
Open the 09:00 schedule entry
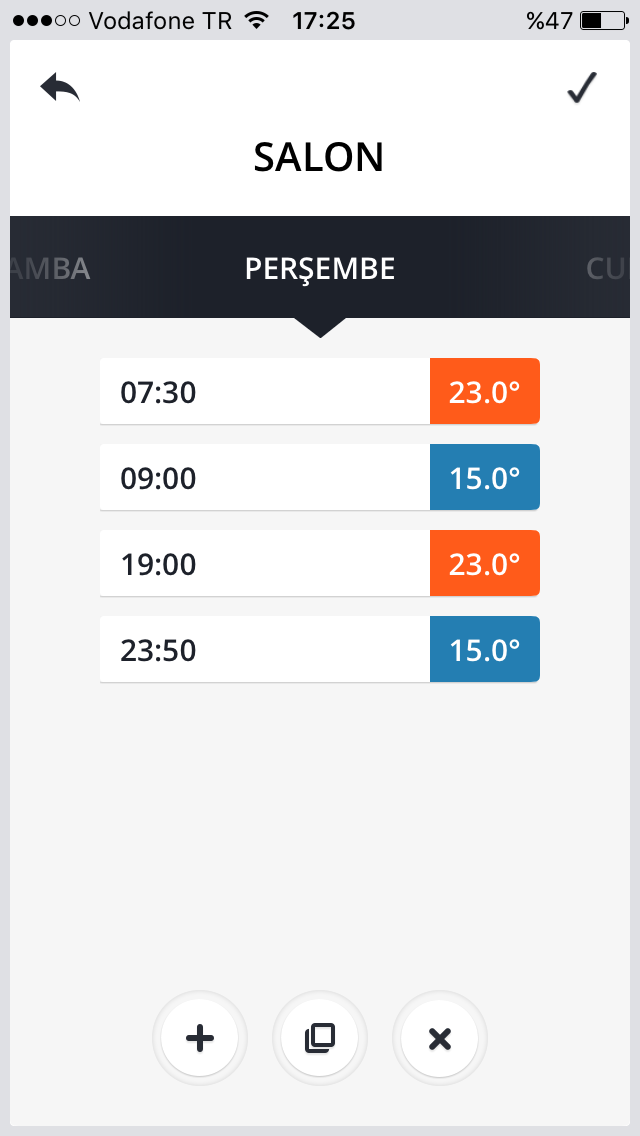pyautogui.click(x=320, y=477)
